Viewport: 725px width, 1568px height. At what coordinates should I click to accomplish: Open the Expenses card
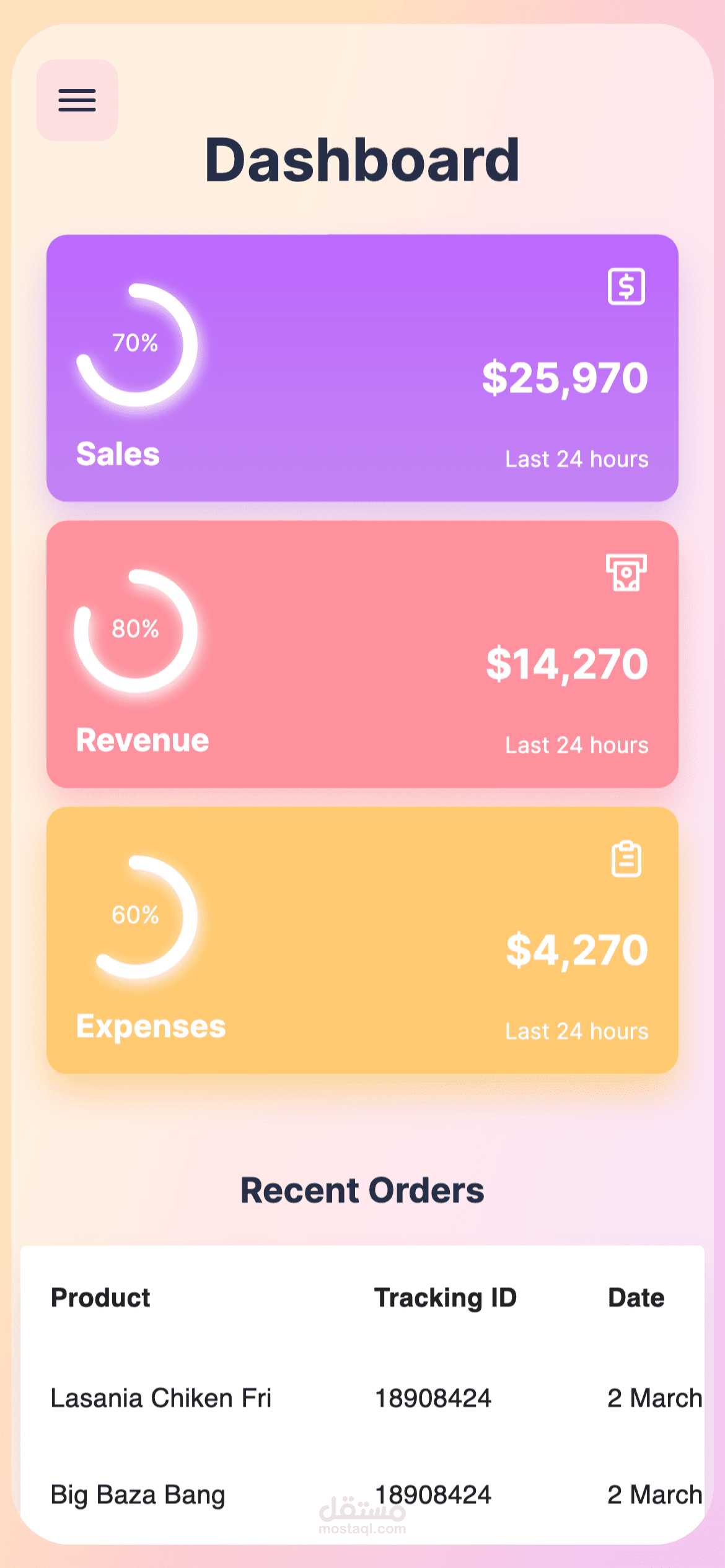click(x=362, y=940)
